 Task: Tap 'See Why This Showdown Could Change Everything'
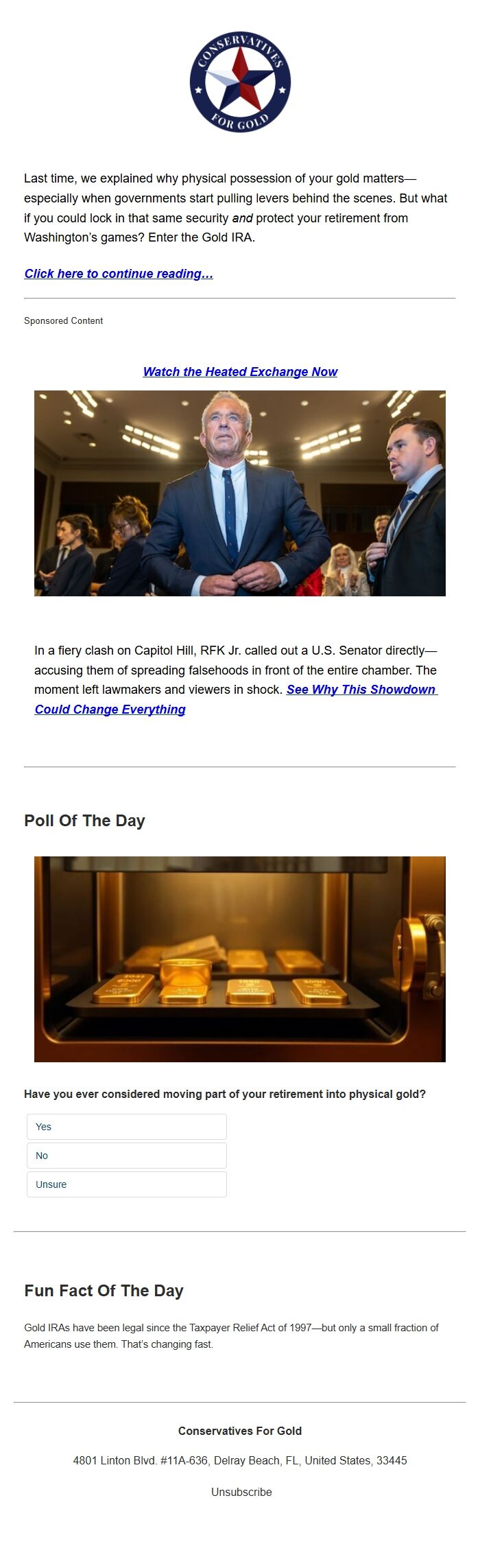[x=360, y=690]
